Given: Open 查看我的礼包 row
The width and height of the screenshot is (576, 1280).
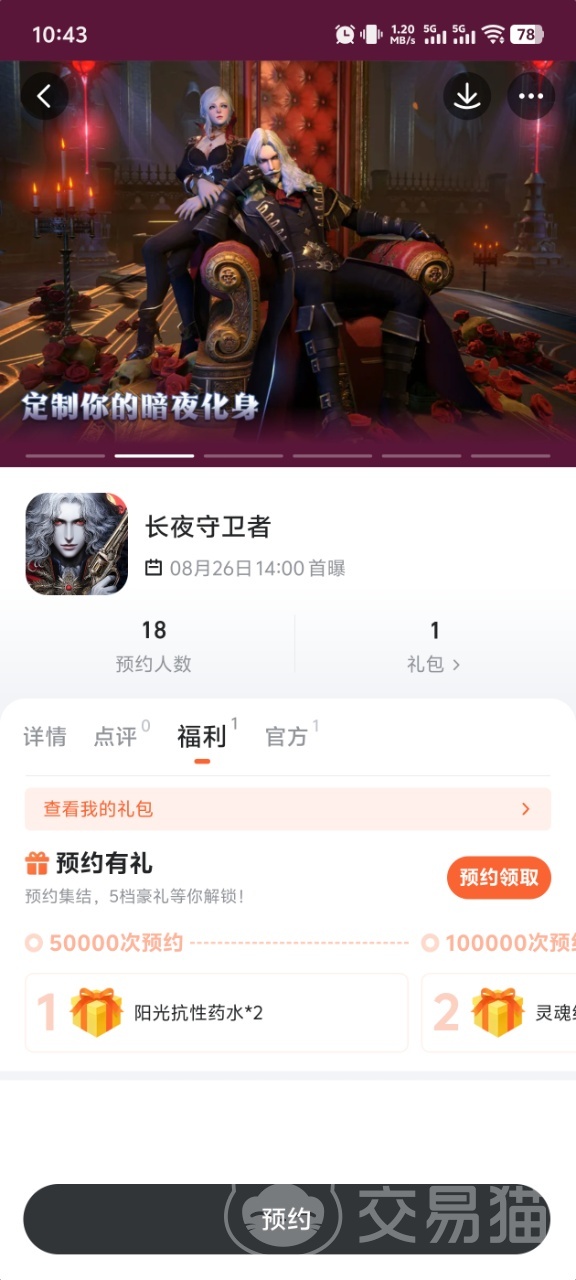Looking at the screenshot, I should 288,809.
